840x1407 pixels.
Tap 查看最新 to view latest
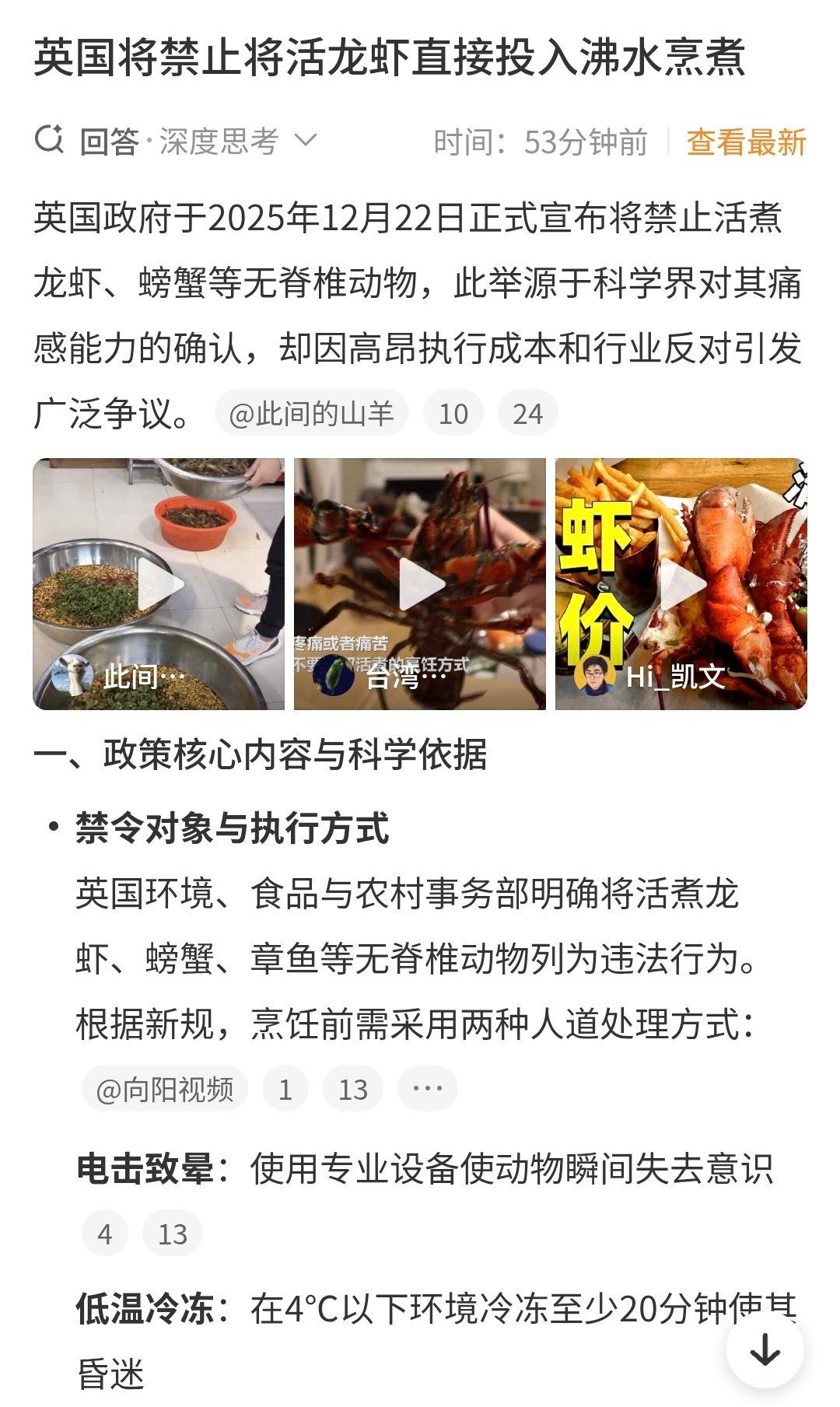click(x=746, y=142)
